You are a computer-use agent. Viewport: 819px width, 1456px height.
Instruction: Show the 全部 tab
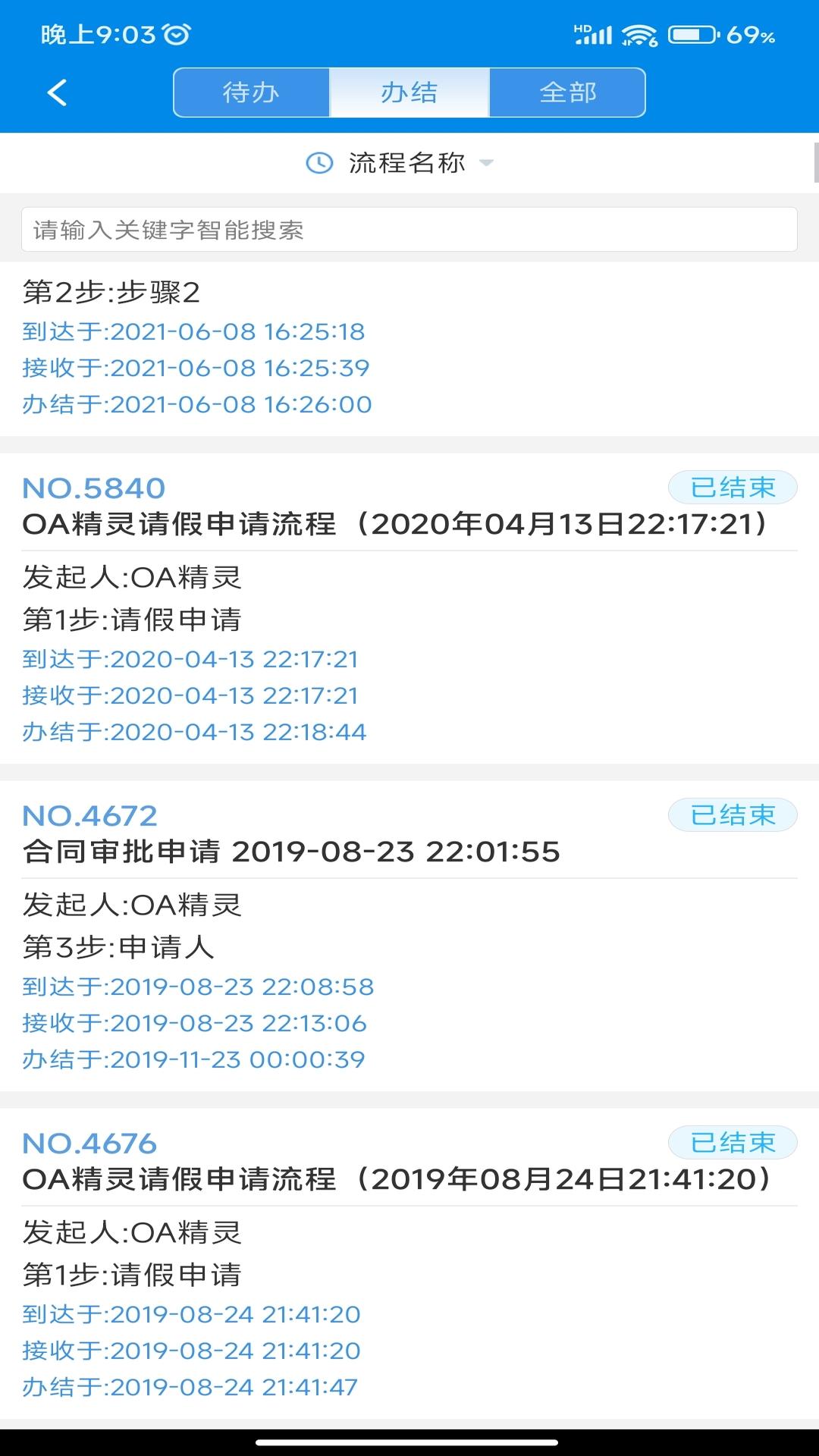point(567,93)
